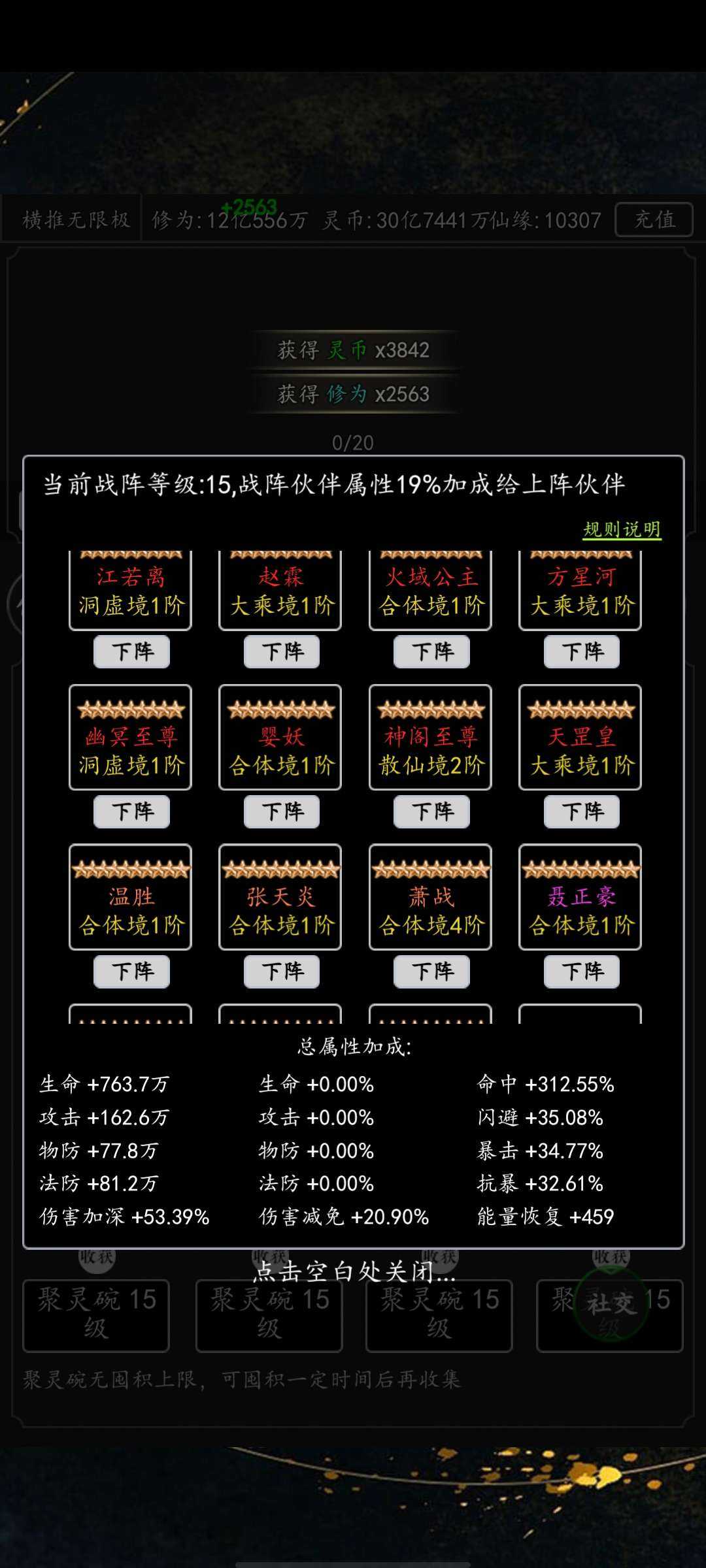Tap 下阵 under 神阁至尊

coord(431,811)
